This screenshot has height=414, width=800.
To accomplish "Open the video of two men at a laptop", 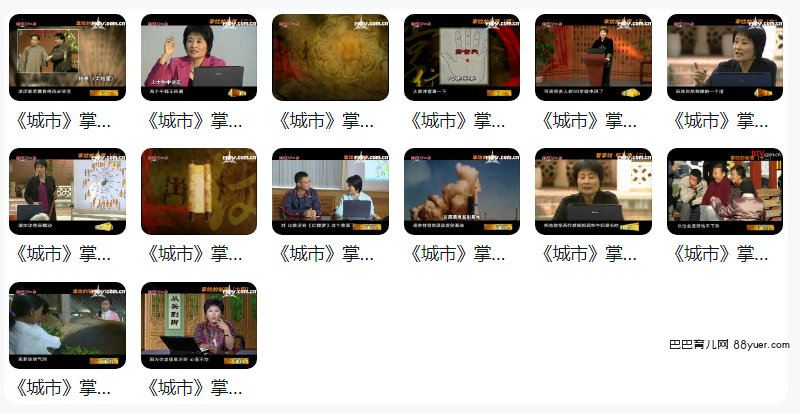I will [330, 191].
